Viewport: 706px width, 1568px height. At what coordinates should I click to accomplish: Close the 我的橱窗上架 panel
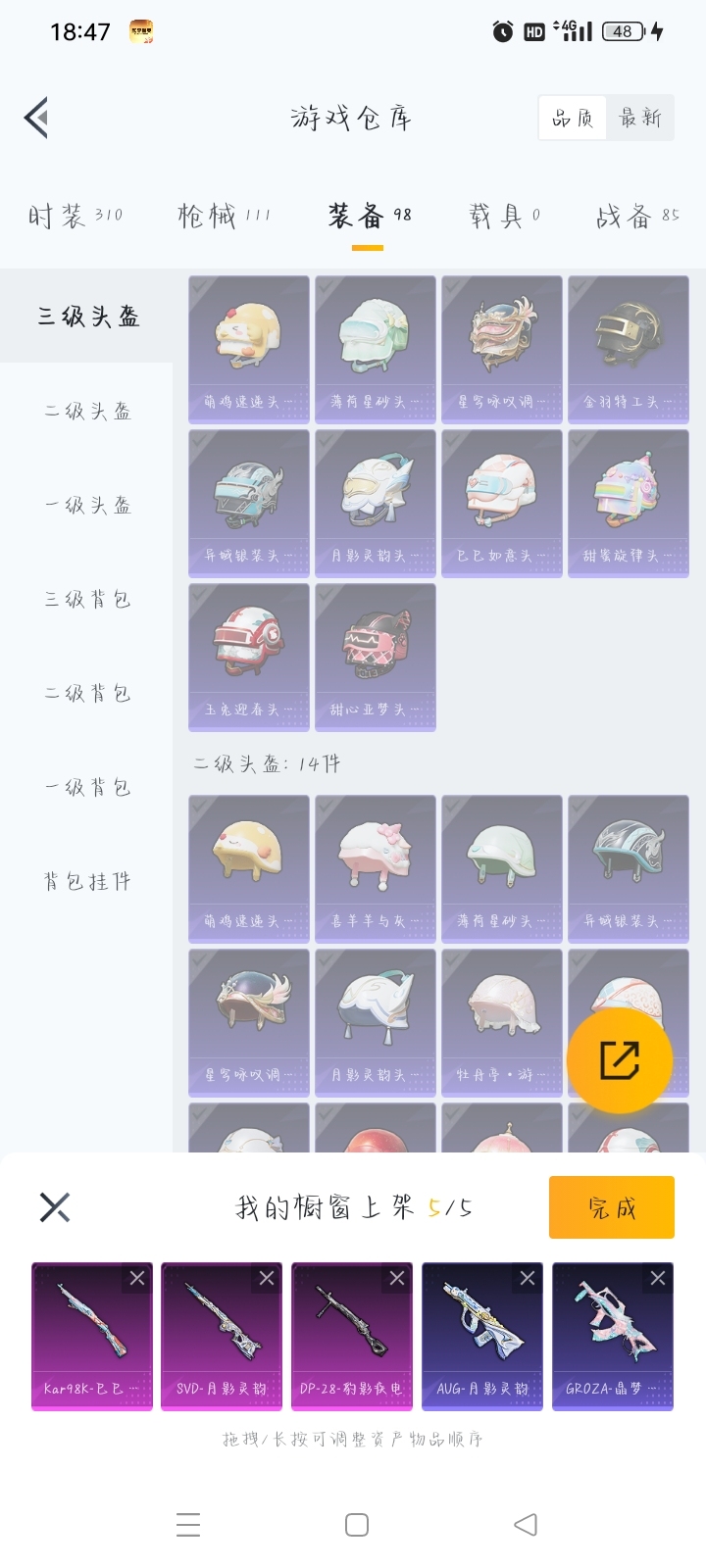(x=55, y=1207)
